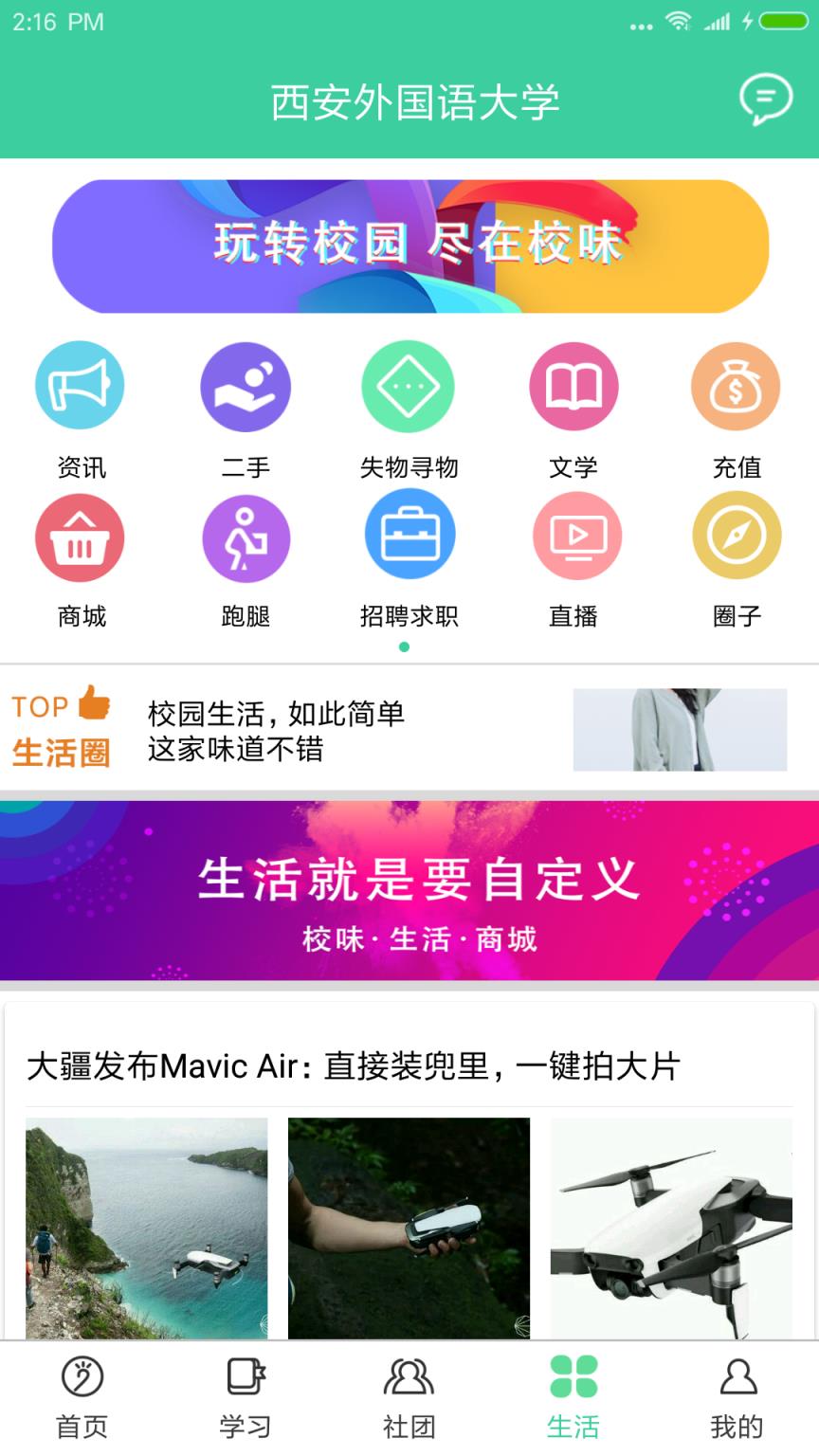The width and height of the screenshot is (819, 1456).
Task: Select the 文学 literature icon
Action: tap(573, 385)
